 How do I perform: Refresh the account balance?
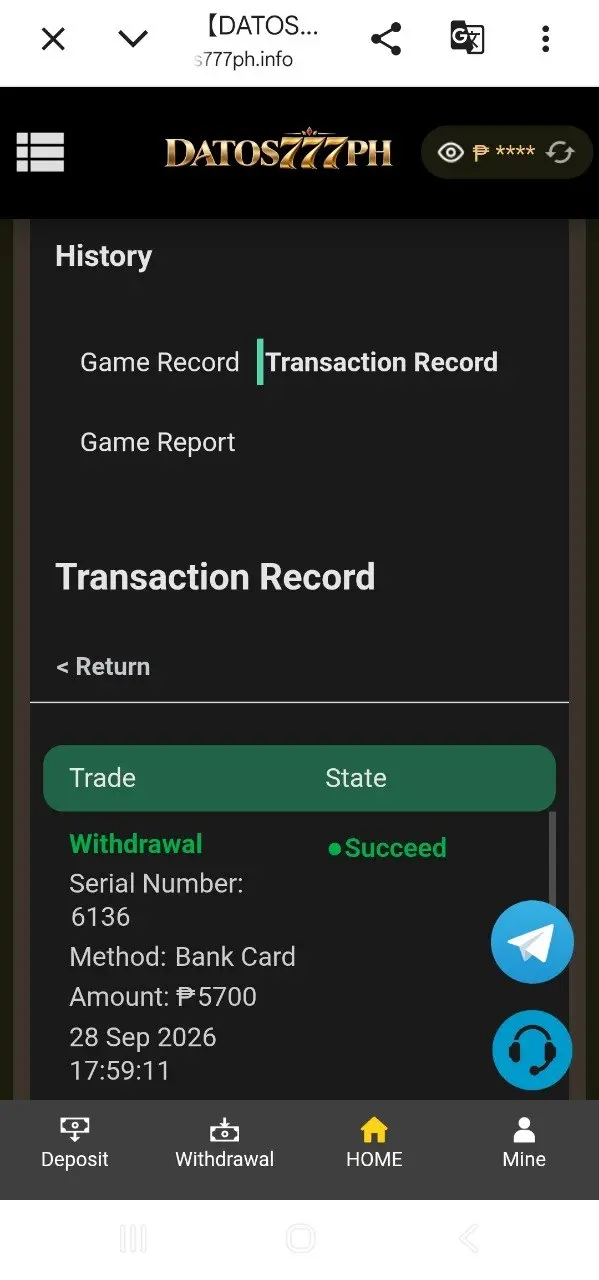(560, 153)
